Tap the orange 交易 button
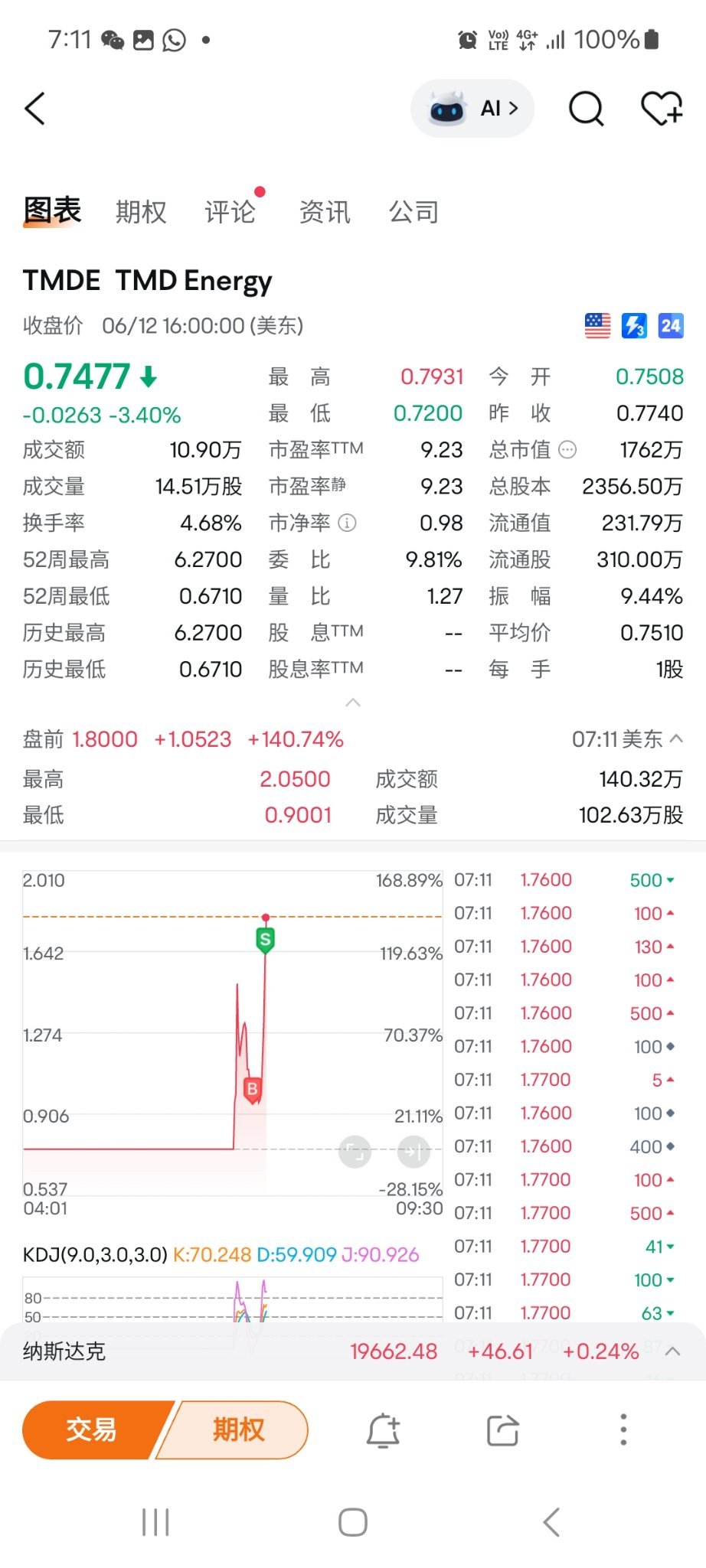The height and width of the screenshot is (1568, 706). 91,1429
